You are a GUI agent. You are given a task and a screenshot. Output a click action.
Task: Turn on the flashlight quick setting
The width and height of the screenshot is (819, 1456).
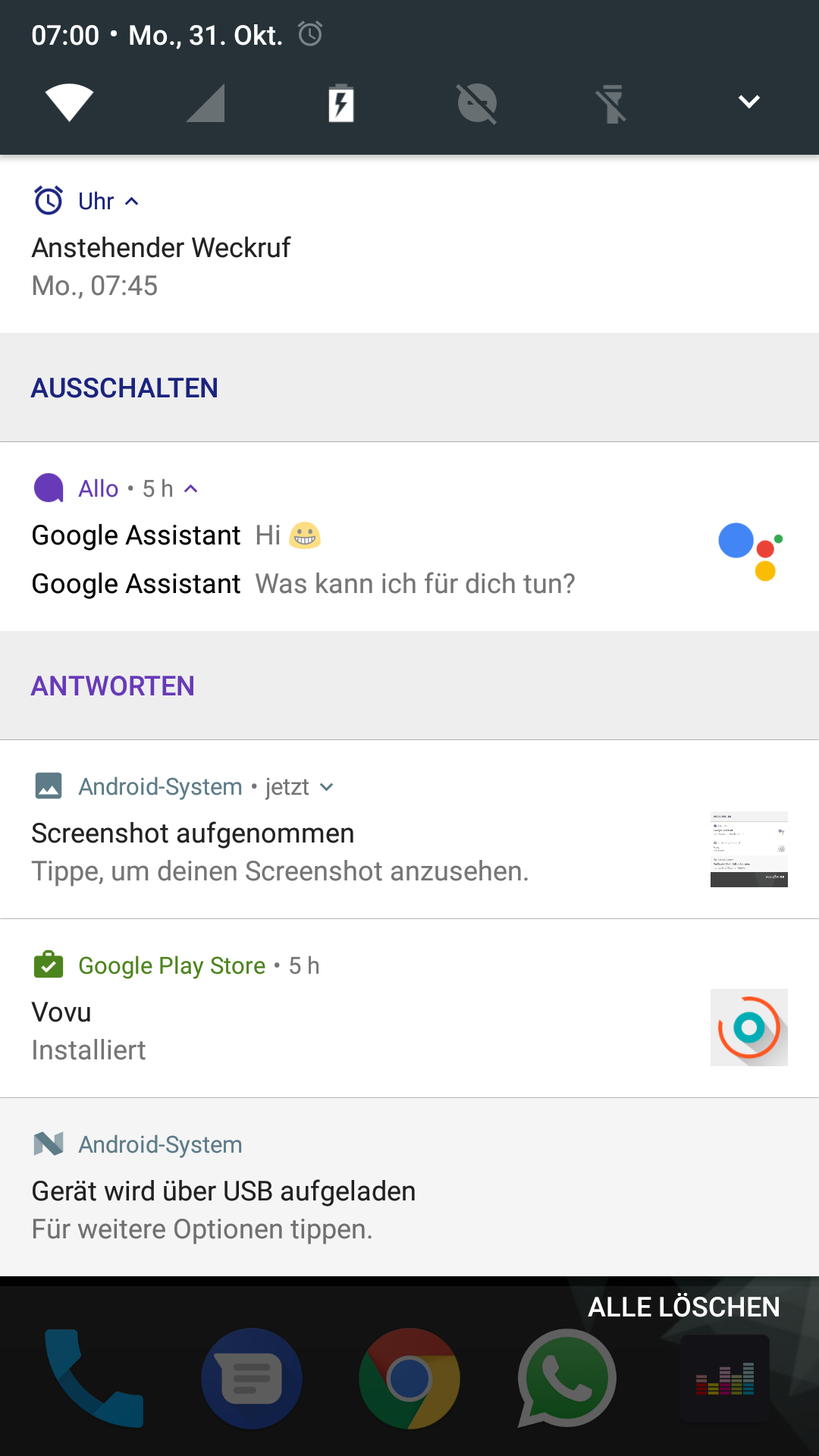pos(613,102)
